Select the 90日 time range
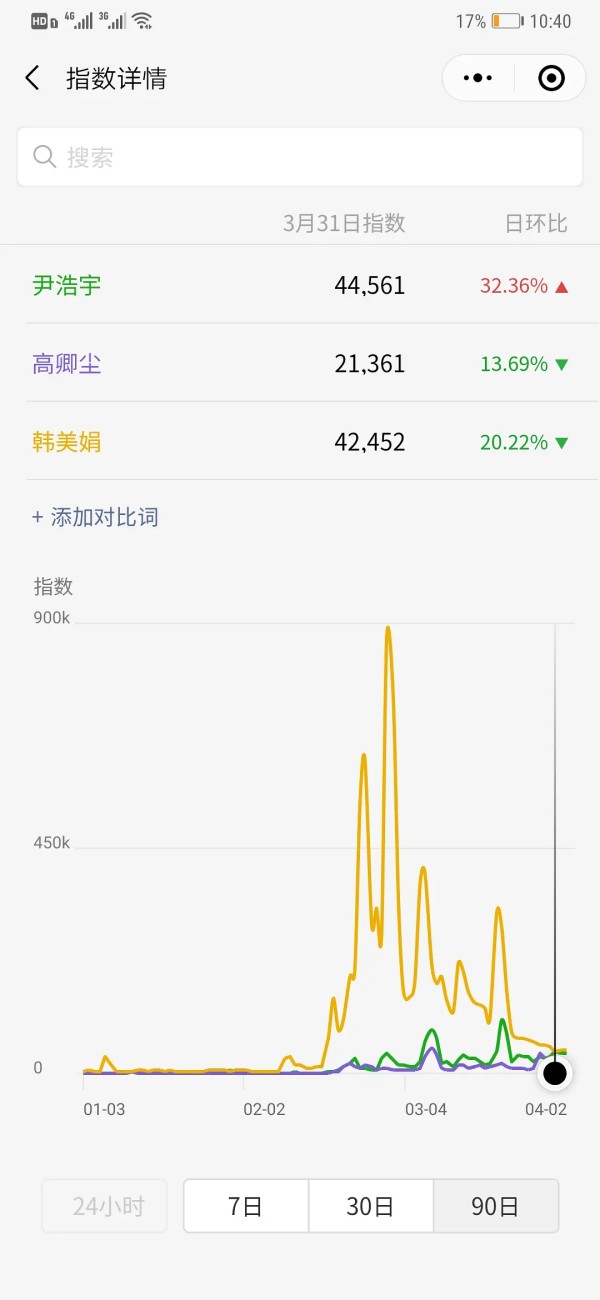 click(495, 1206)
